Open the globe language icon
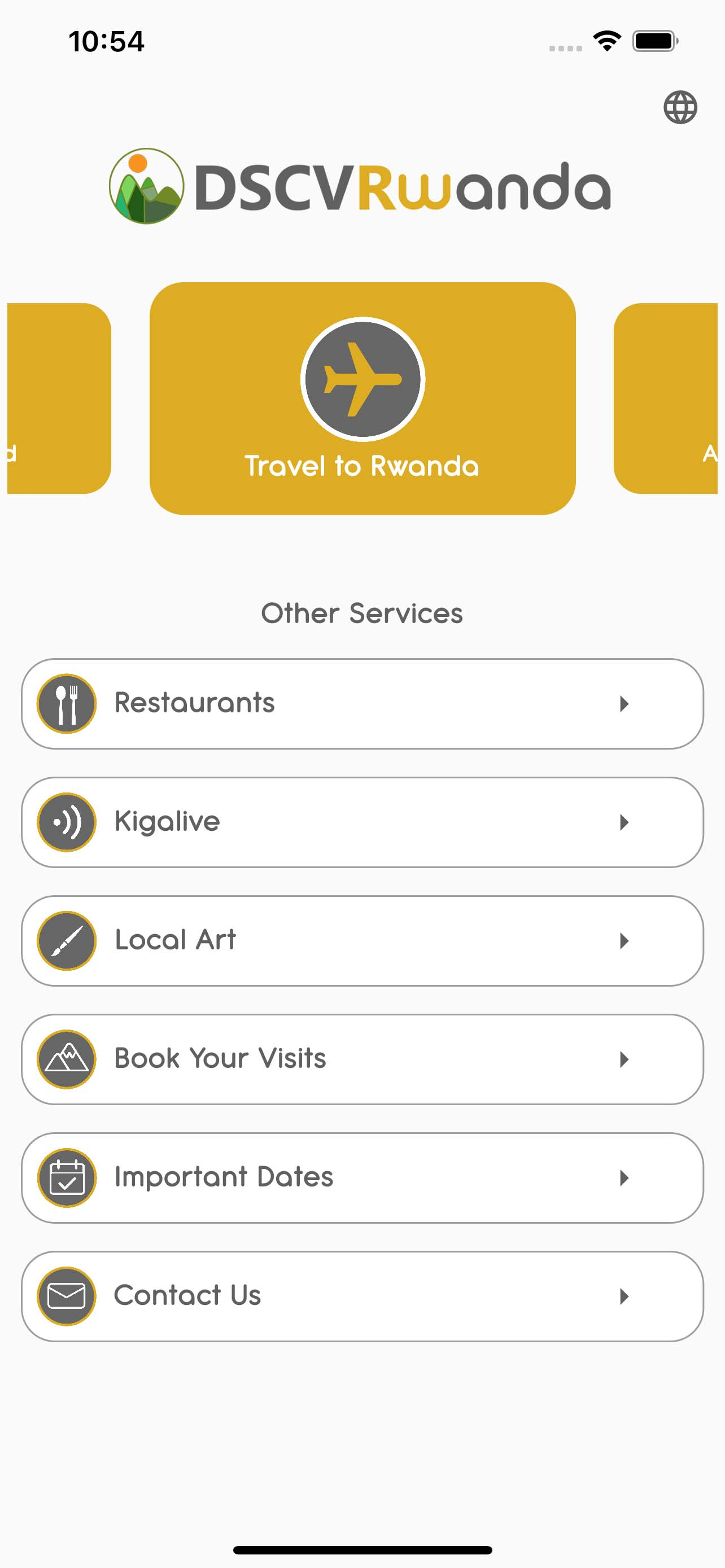 pyautogui.click(x=680, y=107)
